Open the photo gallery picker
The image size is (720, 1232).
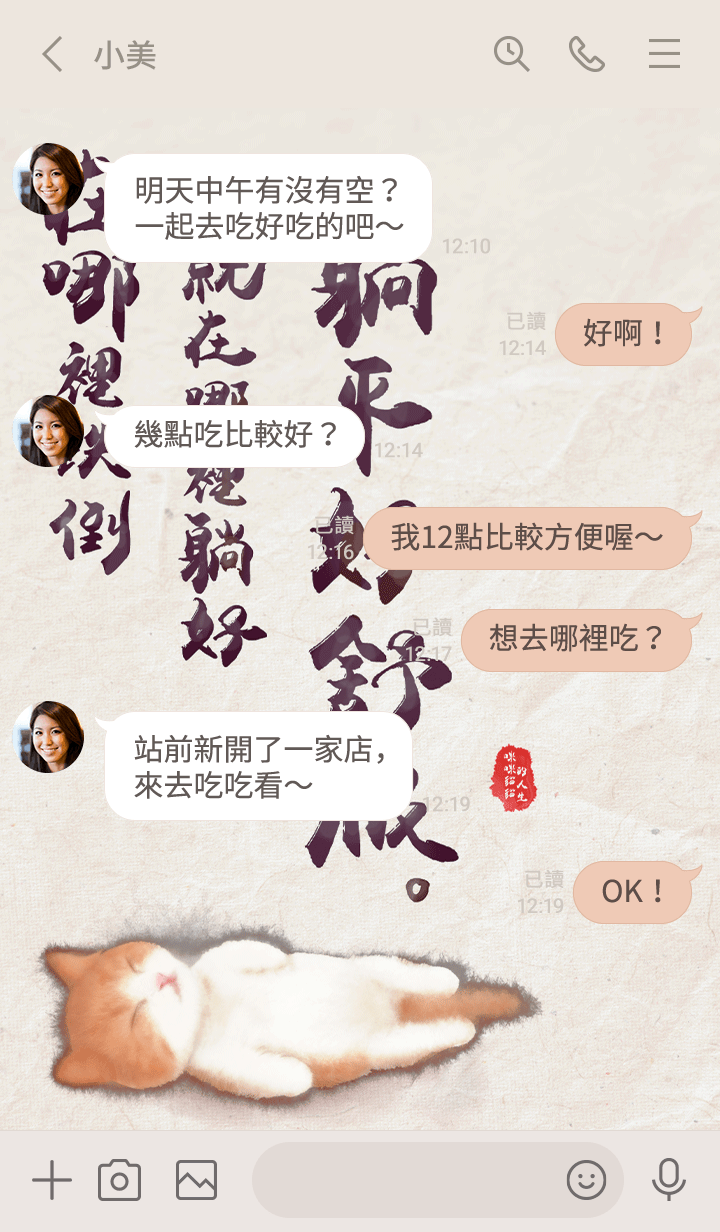(x=196, y=1181)
